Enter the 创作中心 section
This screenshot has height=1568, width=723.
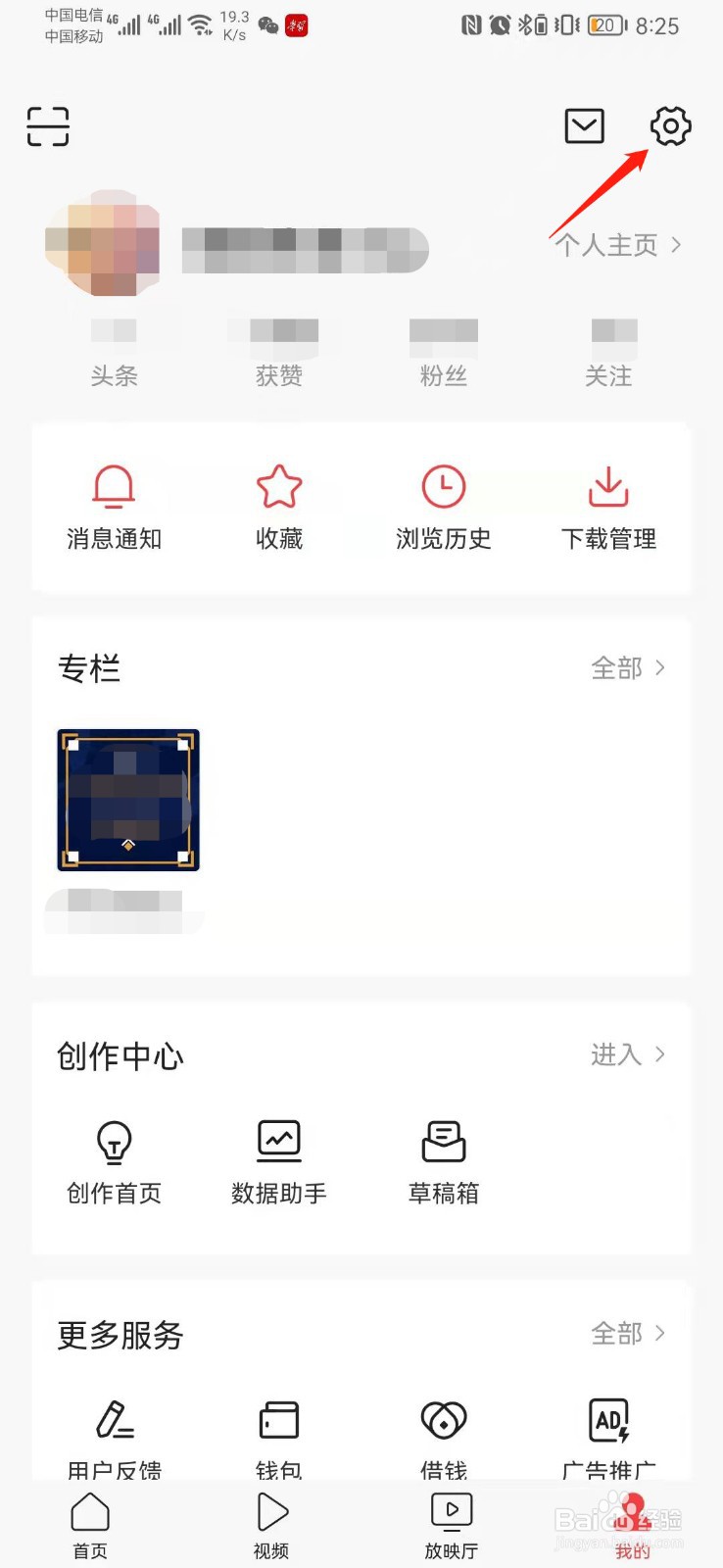(x=627, y=1054)
